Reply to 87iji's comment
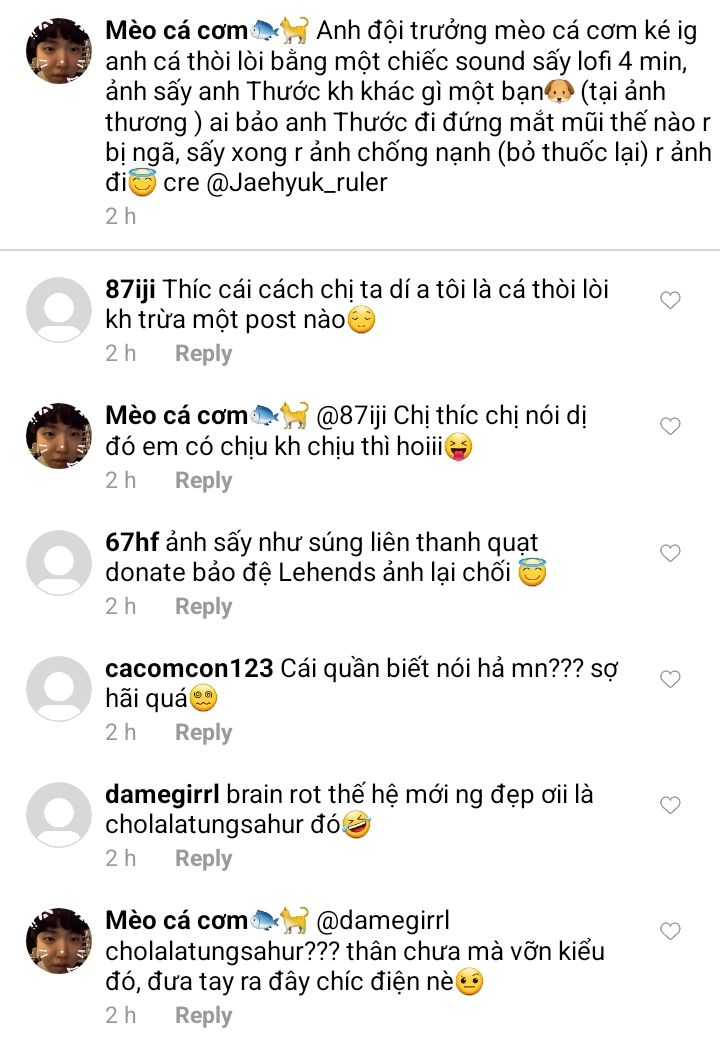720x1052 pixels. pyautogui.click(x=203, y=354)
